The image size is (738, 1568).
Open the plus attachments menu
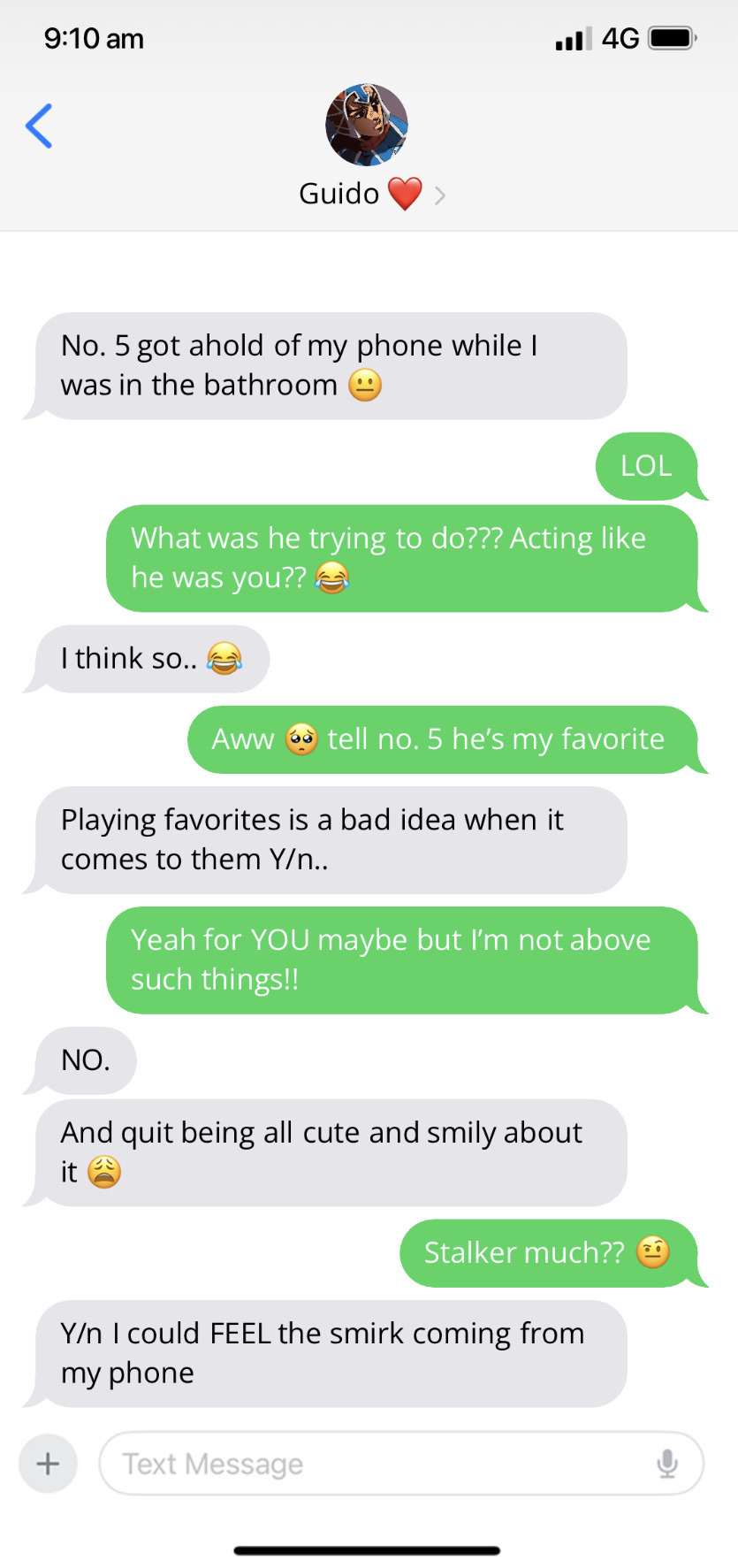48,1464
